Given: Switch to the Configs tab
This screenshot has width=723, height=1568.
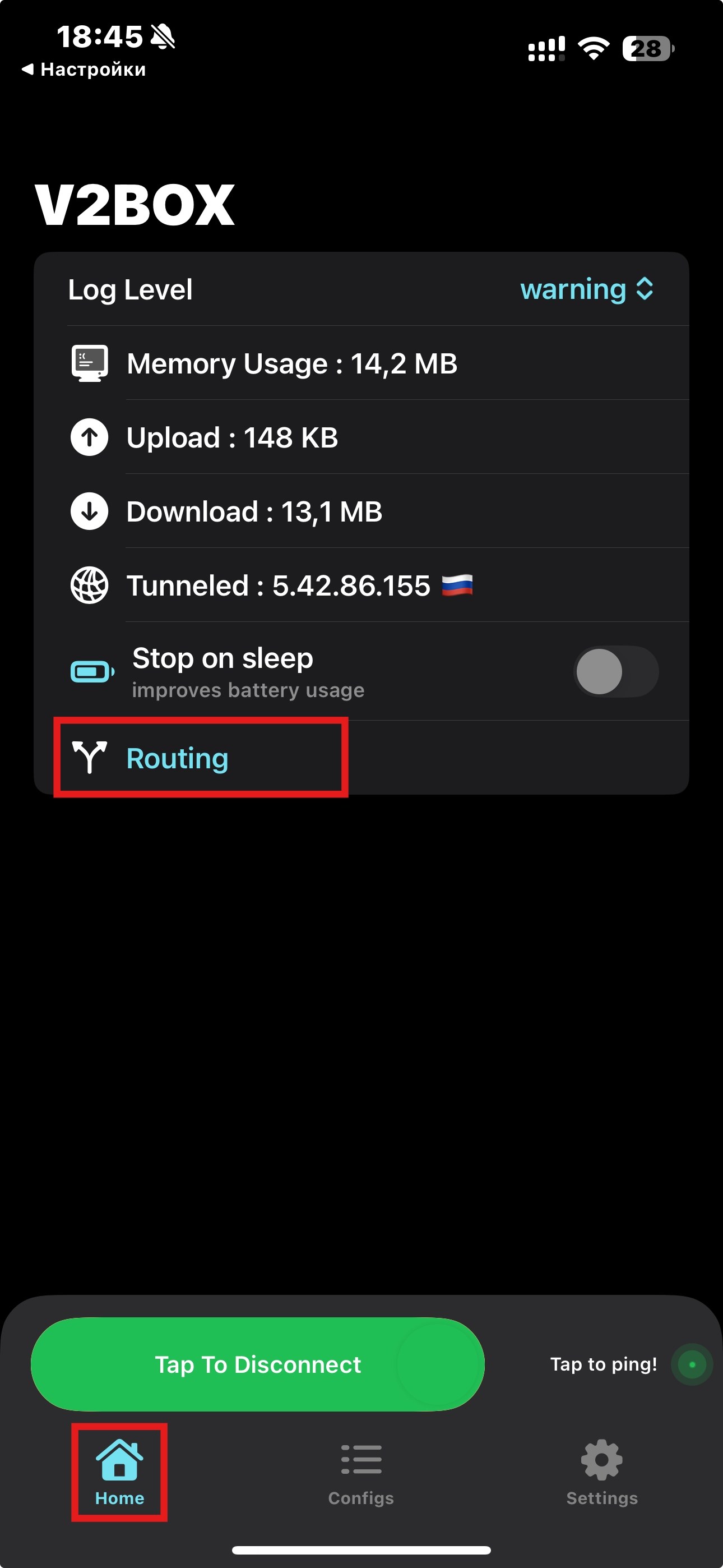Looking at the screenshot, I should pos(361,1472).
